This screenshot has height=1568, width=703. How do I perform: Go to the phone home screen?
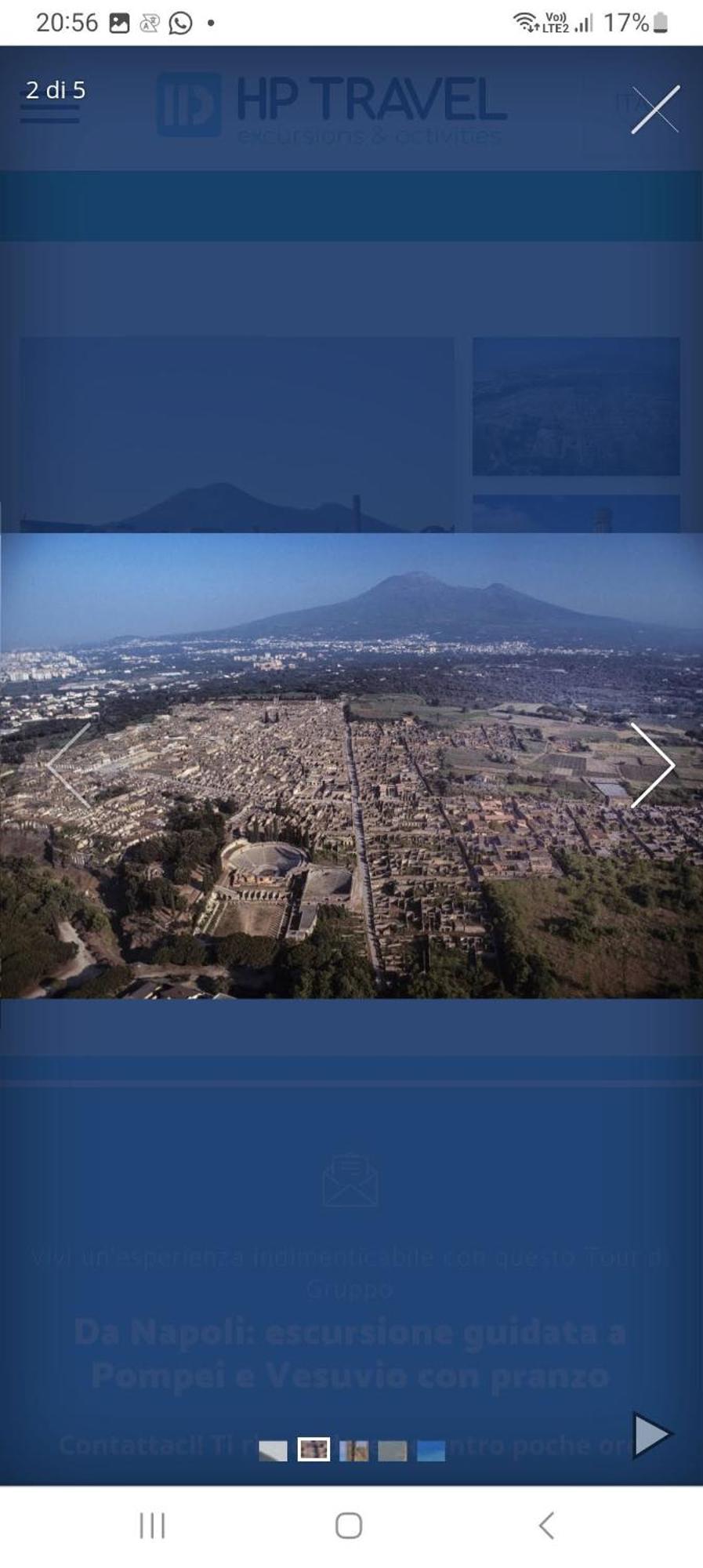[x=349, y=1526]
